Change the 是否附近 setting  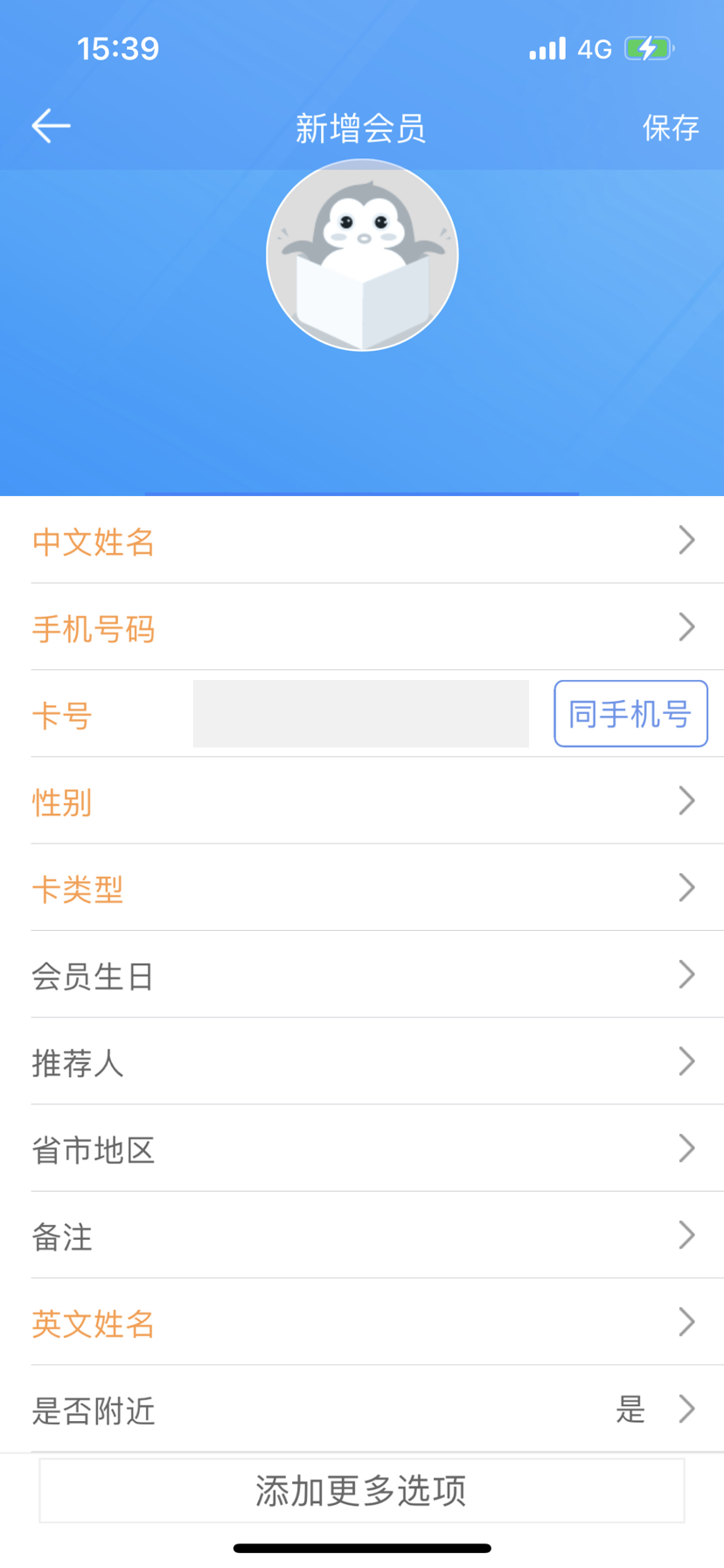click(x=362, y=1410)
